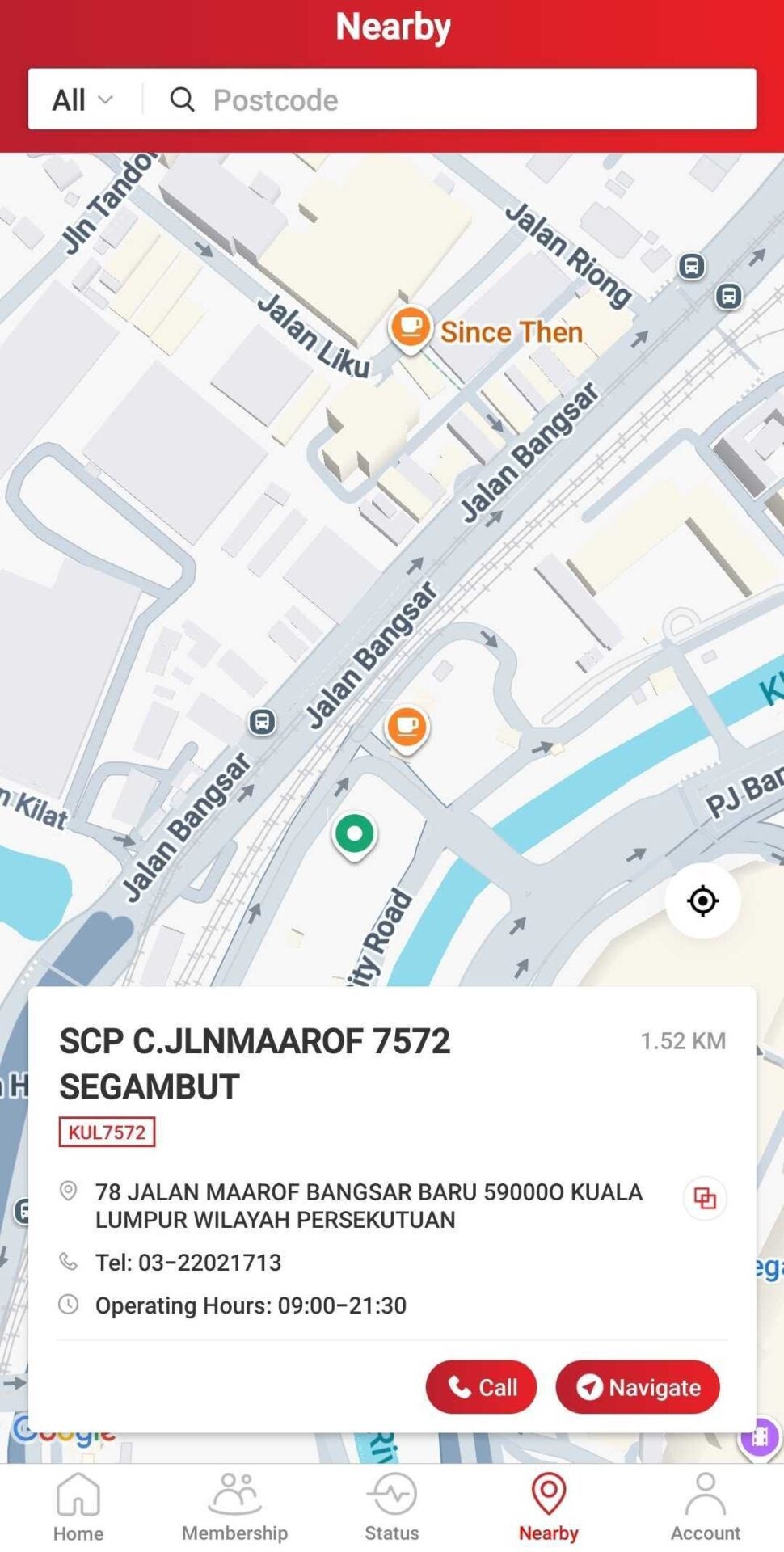The image size is (784, 1552).
Task: Go to the Home tab
Action: coord(78,1508)
